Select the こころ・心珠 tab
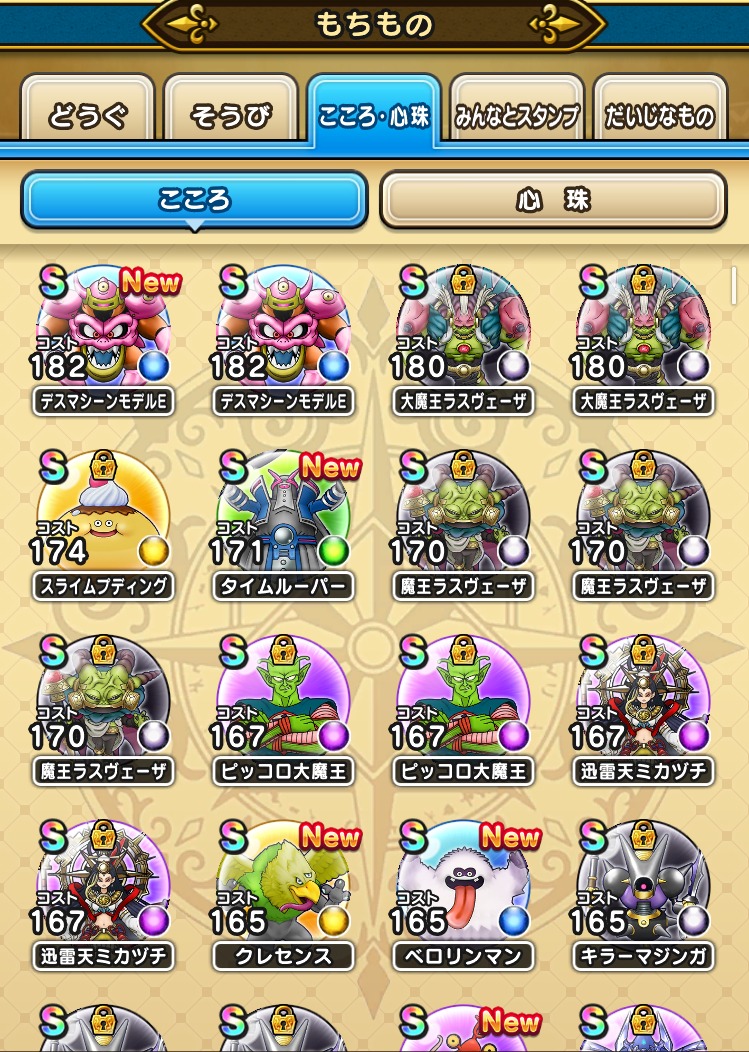 374,114
